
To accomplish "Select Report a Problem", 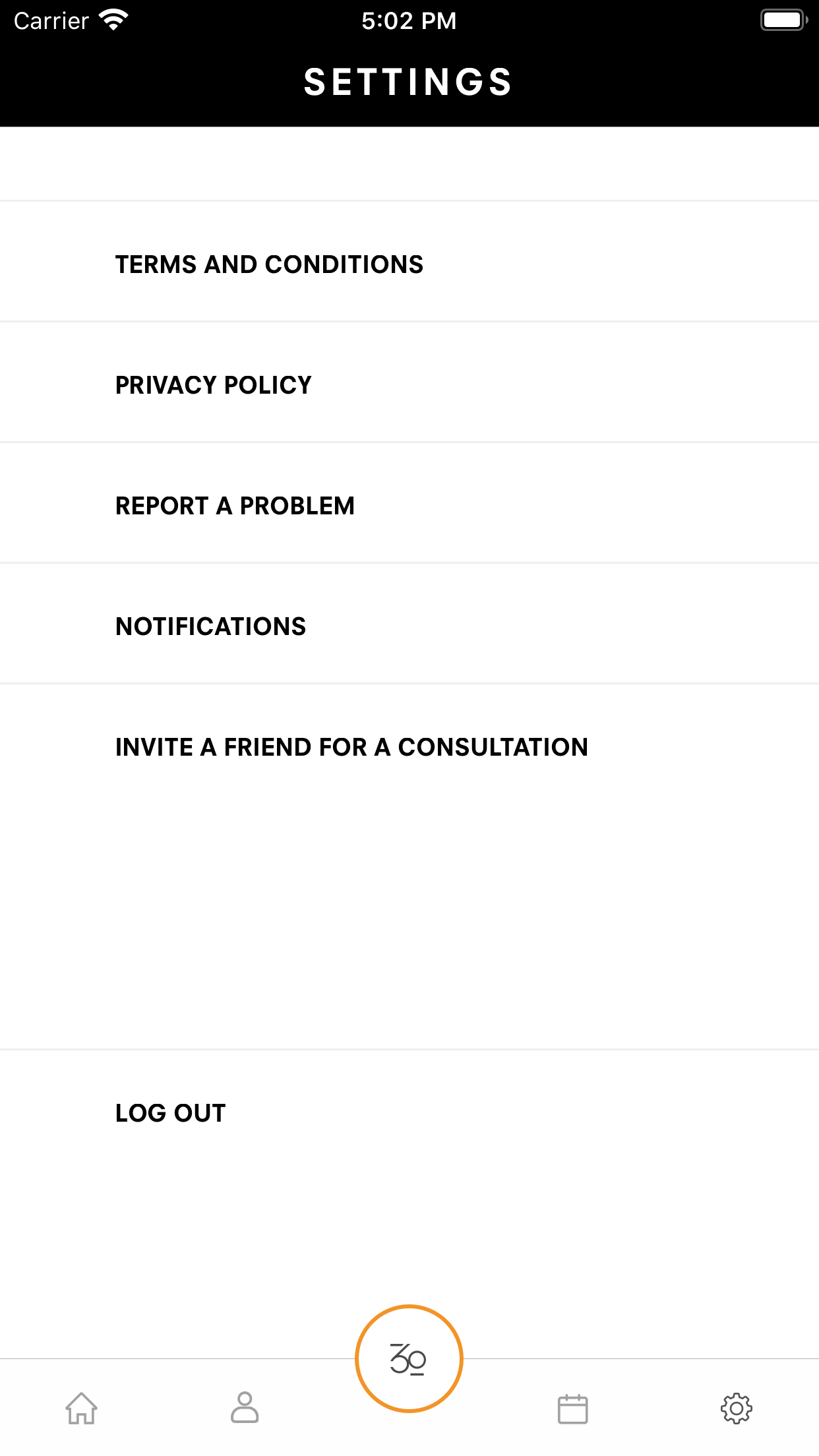I will tap(235, 505).
